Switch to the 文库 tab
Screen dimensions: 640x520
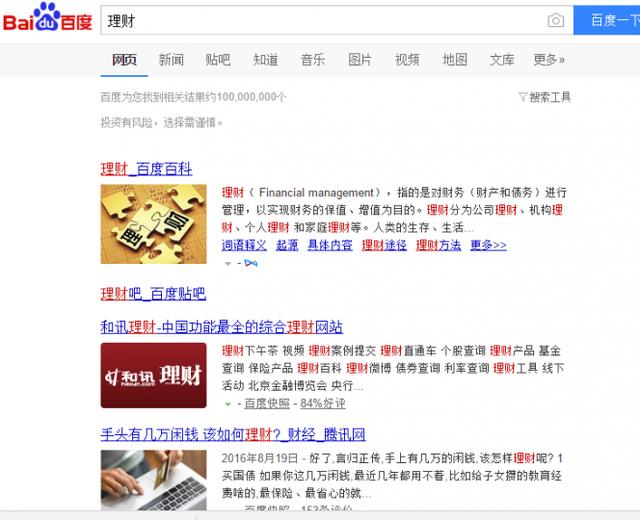point(502,60)
